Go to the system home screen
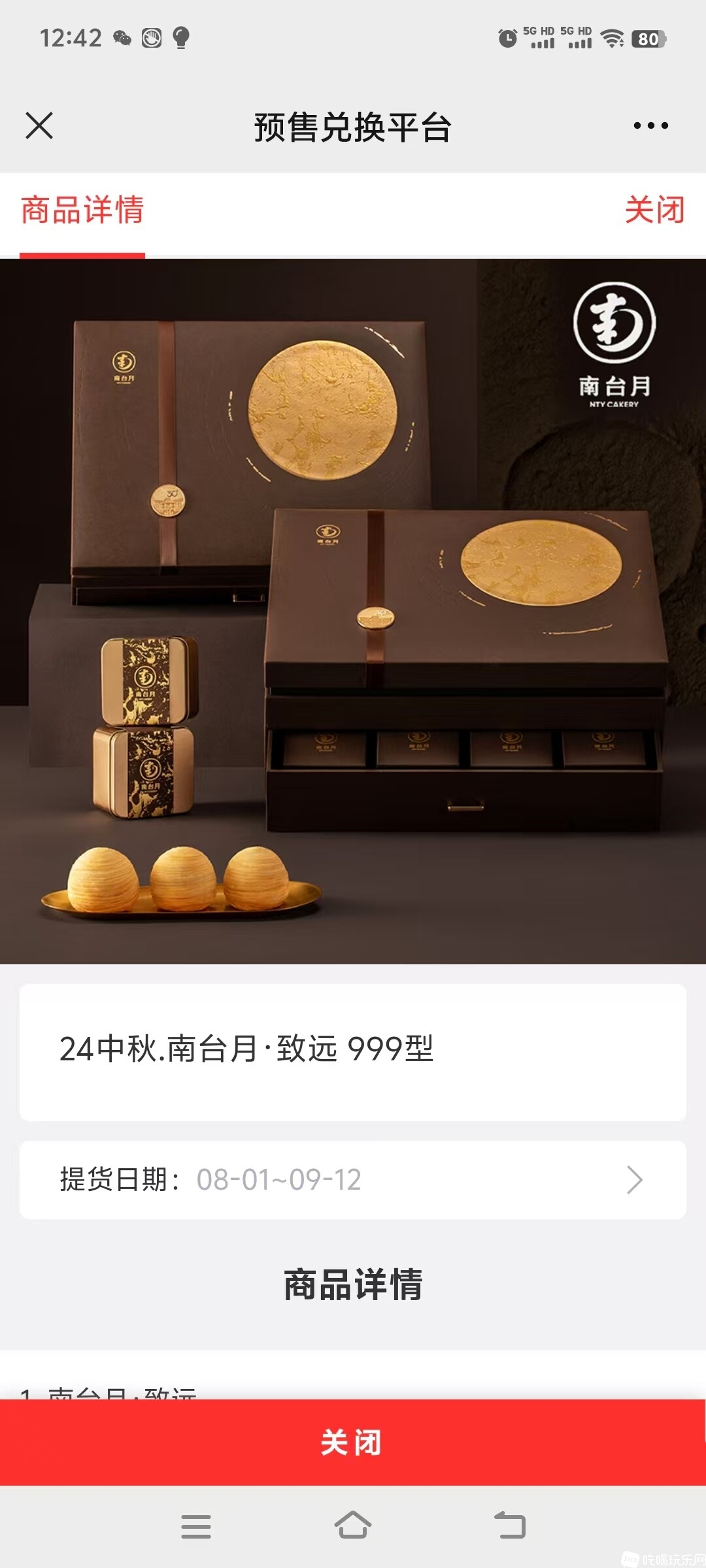Image resolution: width=706 pixels, height=1568 pixels. click(353, 1526)
